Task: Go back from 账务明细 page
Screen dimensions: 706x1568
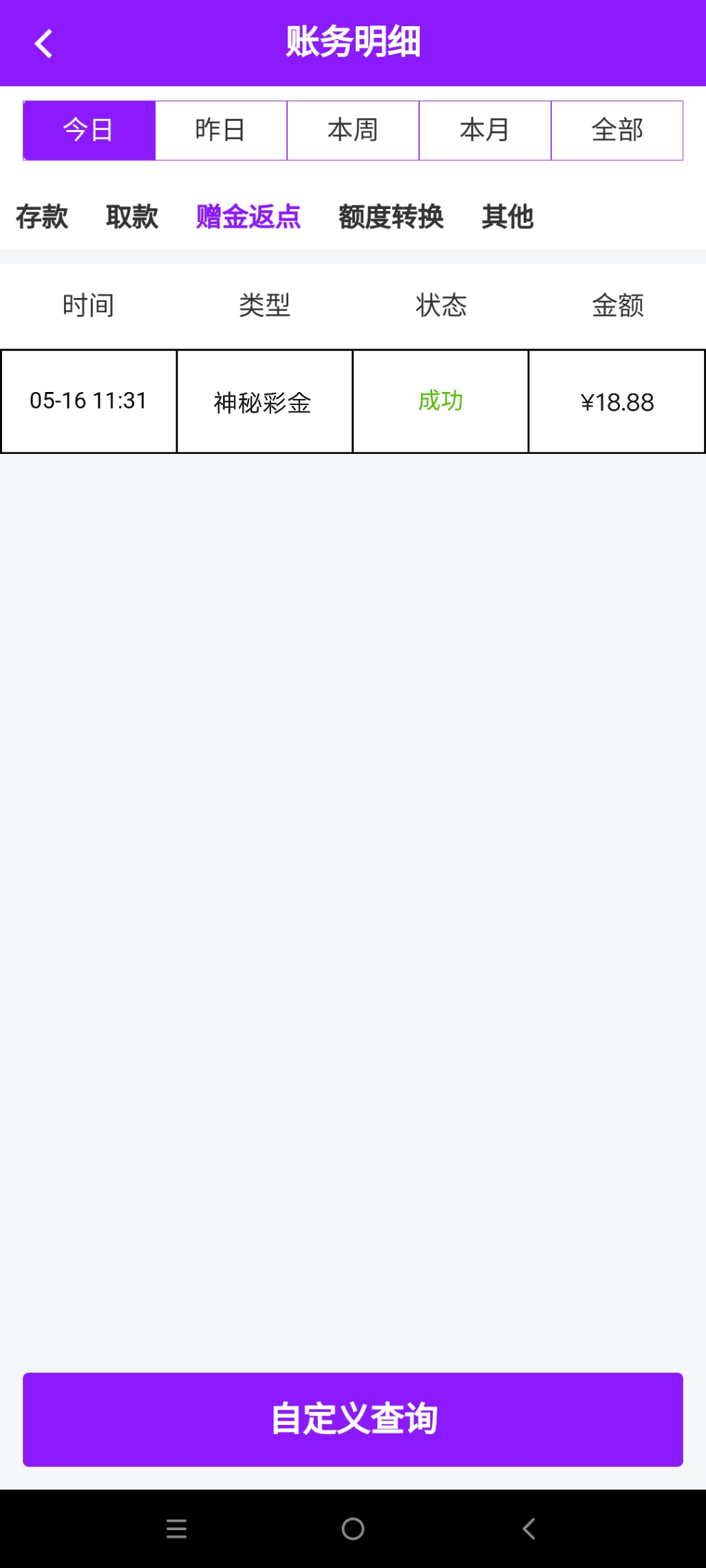Action: point(43,43)
